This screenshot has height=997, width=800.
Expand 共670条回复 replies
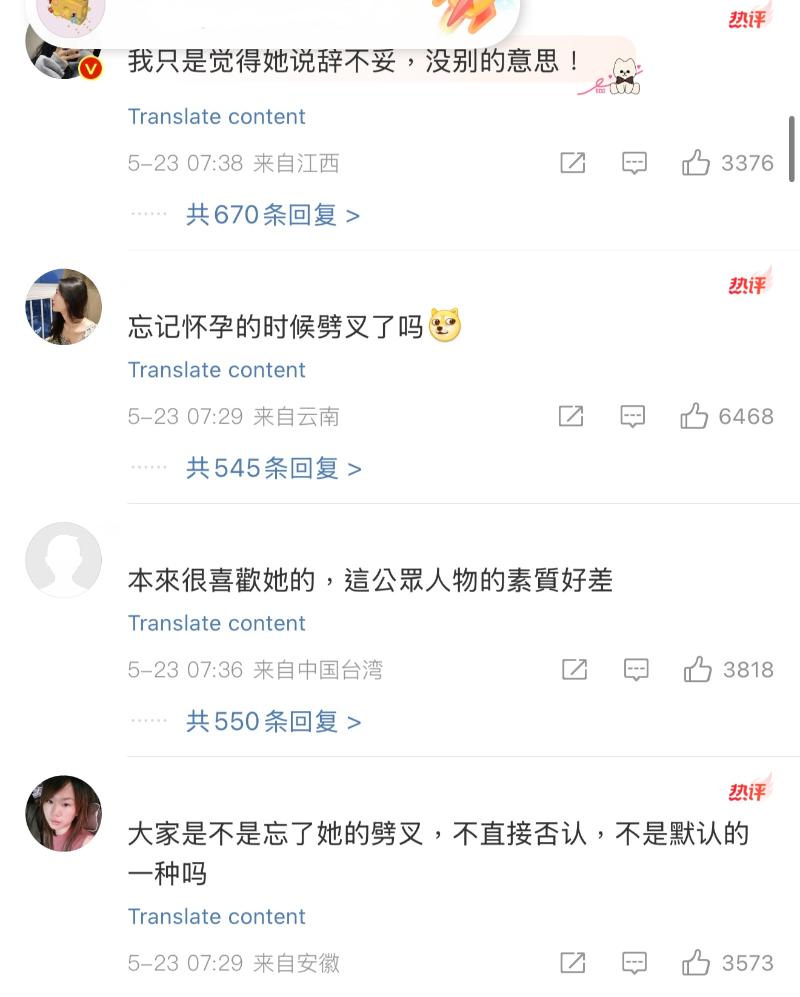pos(272,215)
